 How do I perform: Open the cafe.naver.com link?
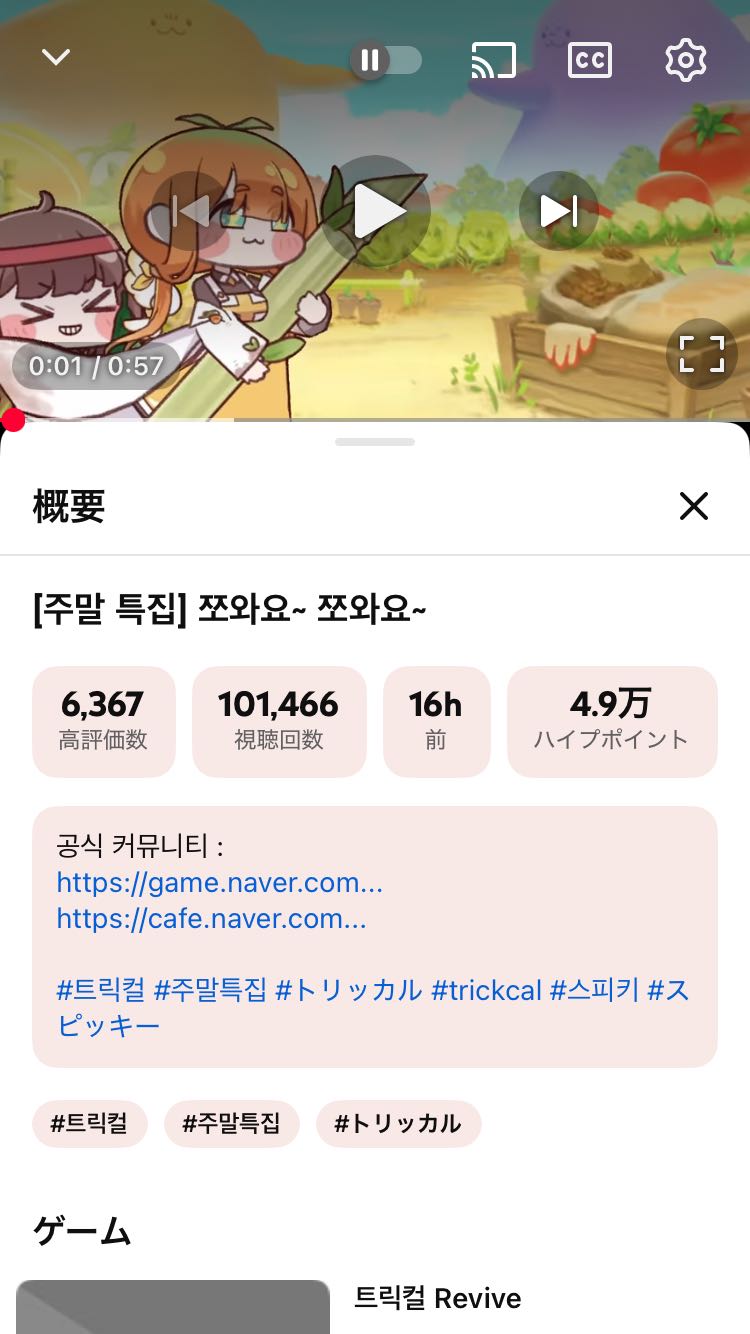(x=211, y=919)
